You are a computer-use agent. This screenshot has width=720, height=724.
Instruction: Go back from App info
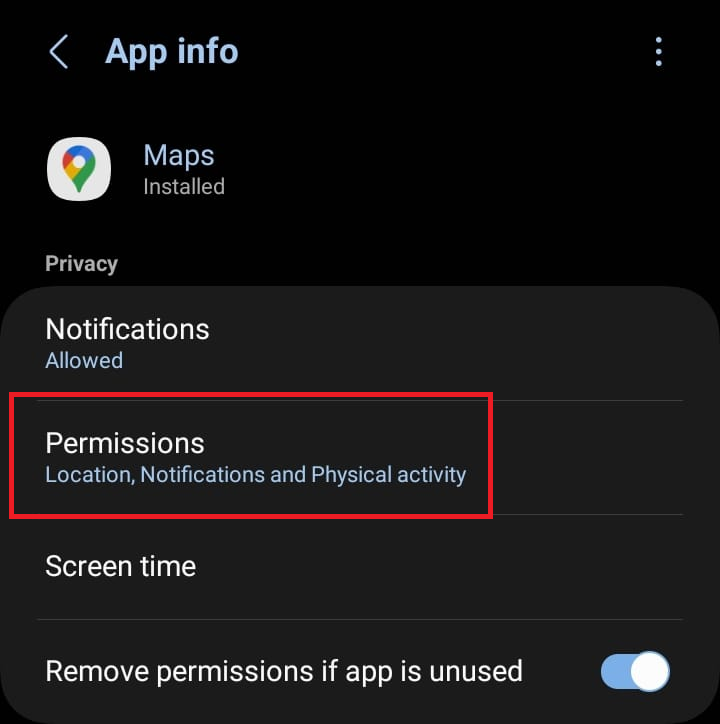[59, 52]
